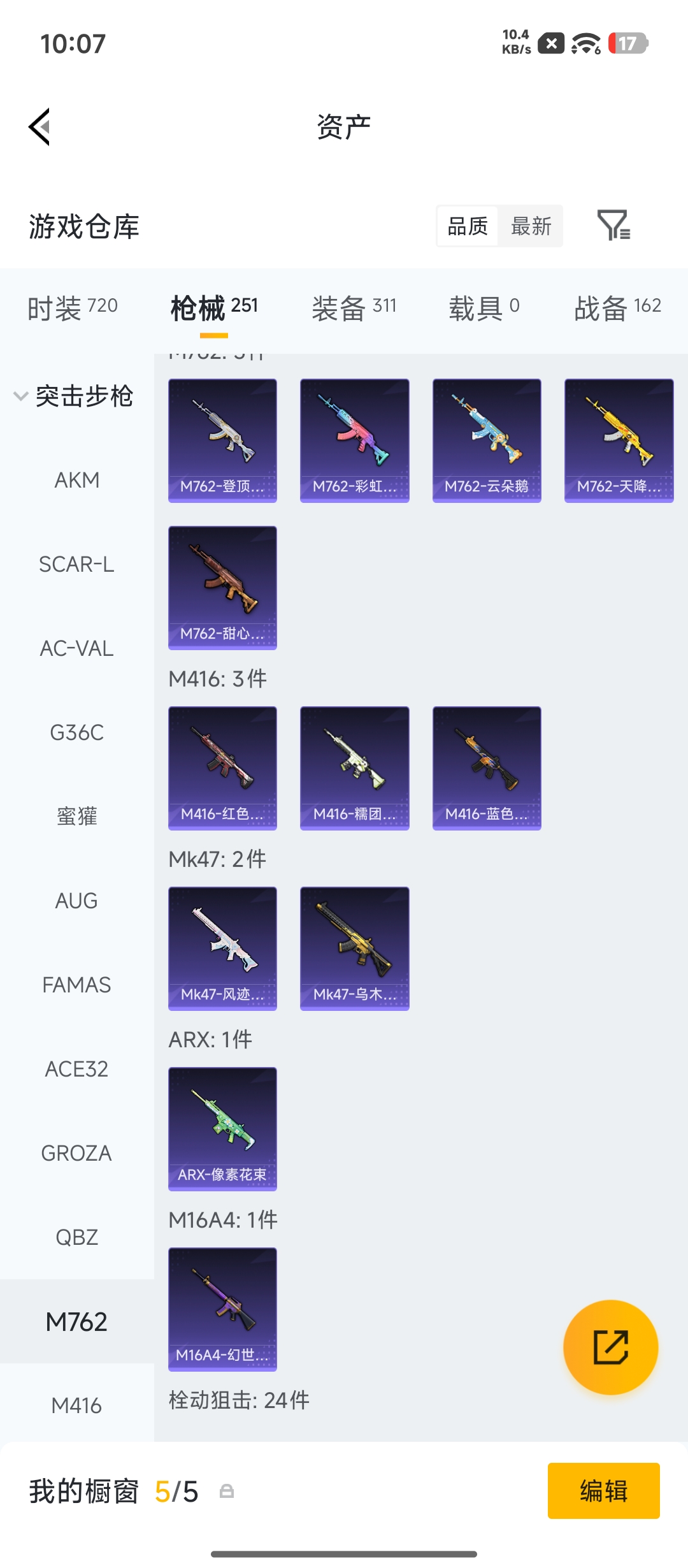Switch to the 时装 tab
The image size is (688, 1568).
click(x=73, y=308)
